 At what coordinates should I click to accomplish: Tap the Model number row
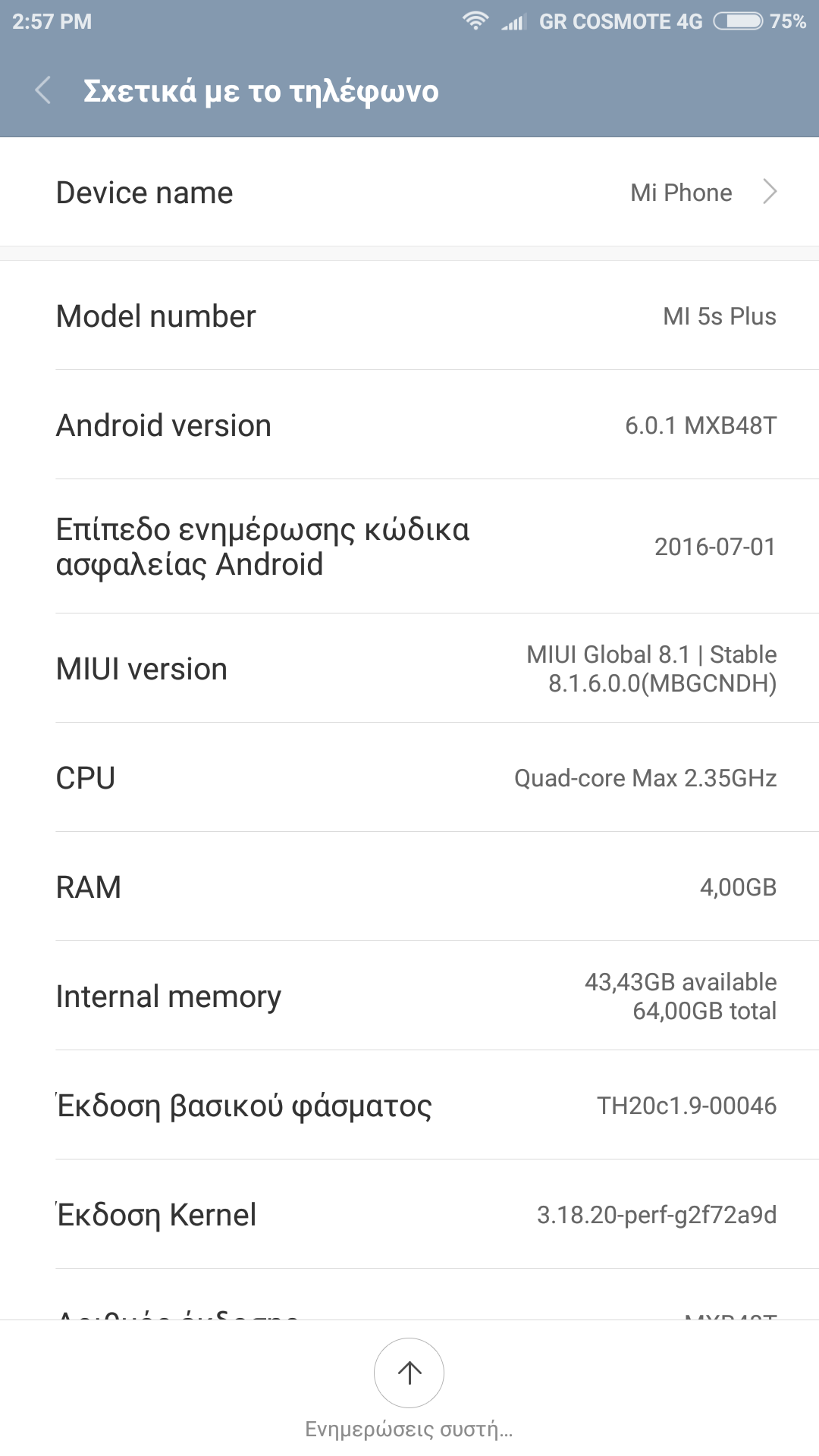[409, 315]
